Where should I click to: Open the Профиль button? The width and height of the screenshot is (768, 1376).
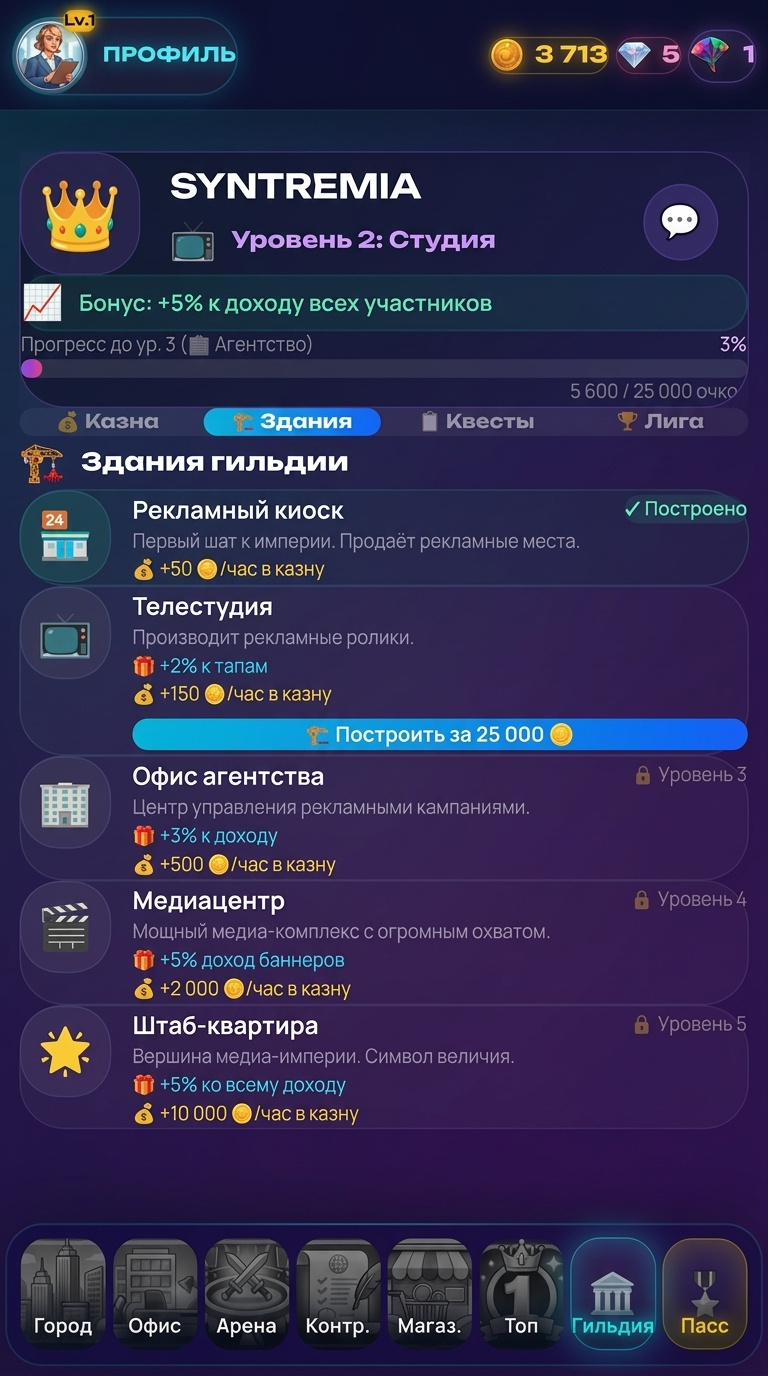pos(125,54)
